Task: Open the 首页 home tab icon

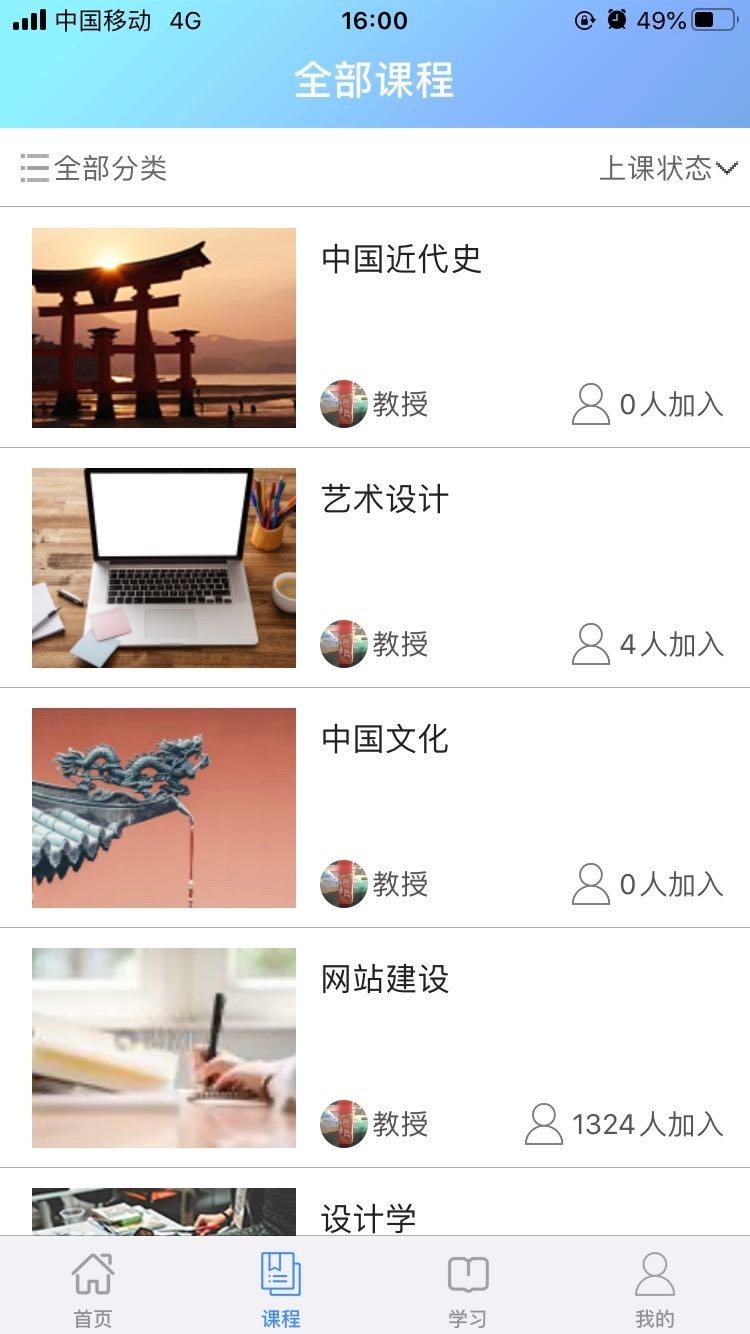Action: click(92, 1275)
